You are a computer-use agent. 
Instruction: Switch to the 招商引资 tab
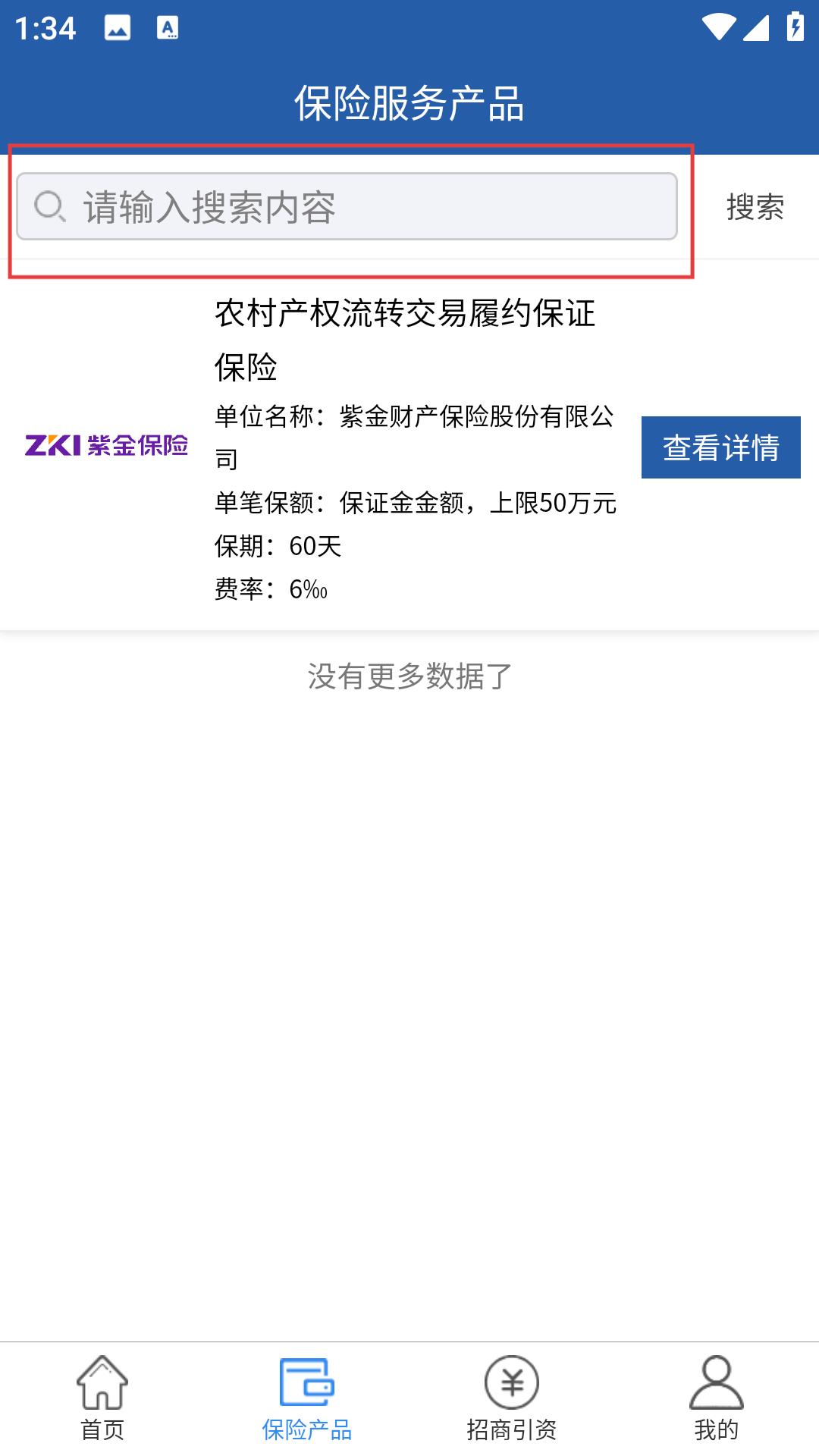click(512, 1398)
